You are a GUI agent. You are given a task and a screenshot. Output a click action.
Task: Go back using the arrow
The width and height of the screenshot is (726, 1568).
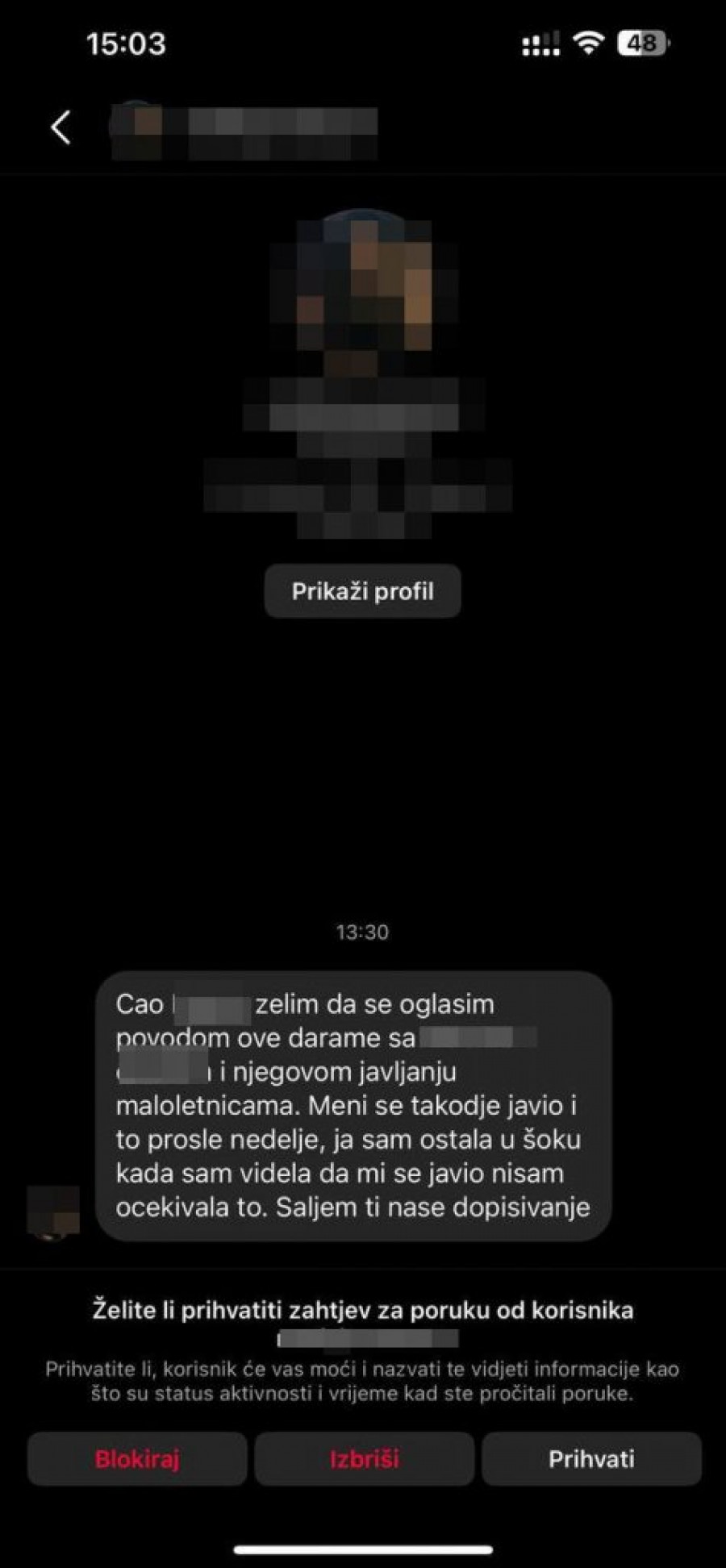click(60, 127)
